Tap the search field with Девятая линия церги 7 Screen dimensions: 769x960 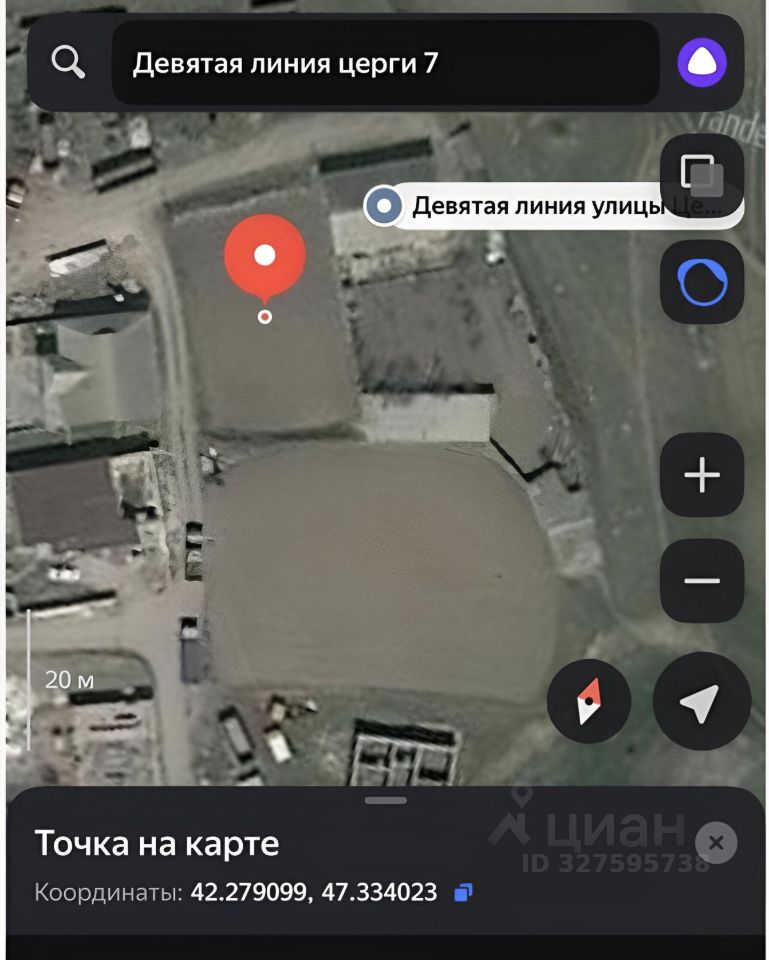385,64
